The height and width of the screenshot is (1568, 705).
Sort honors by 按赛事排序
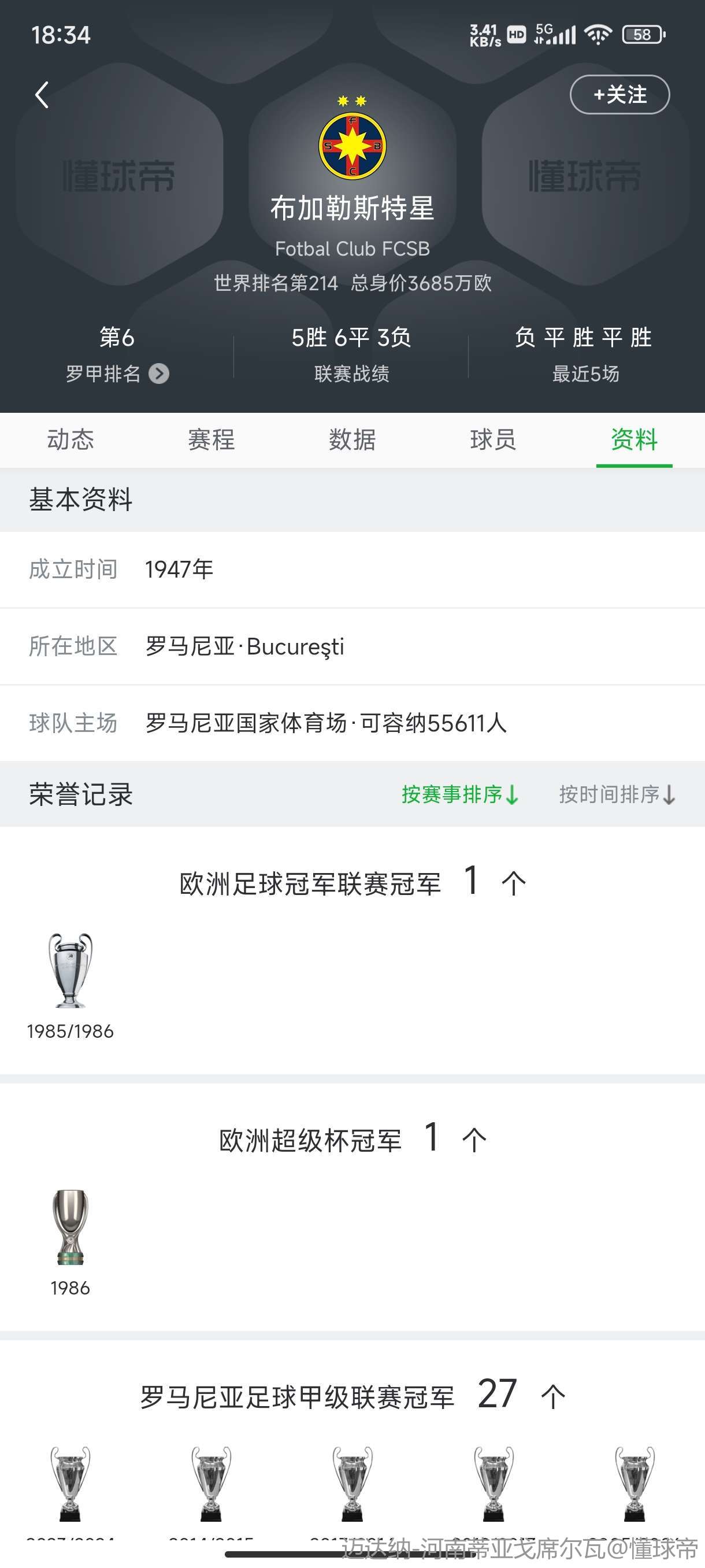click(x=460, y=794)
